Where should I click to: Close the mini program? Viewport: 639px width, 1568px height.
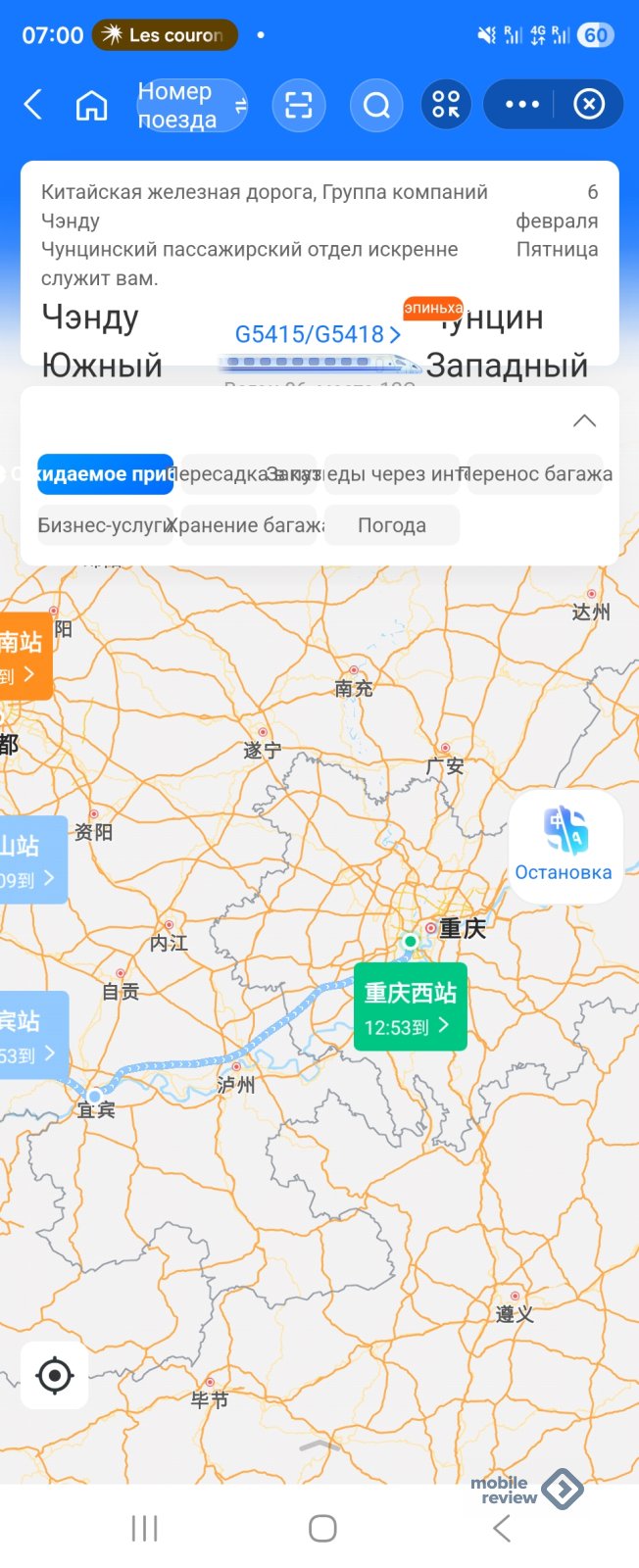[x=589, y=105]
